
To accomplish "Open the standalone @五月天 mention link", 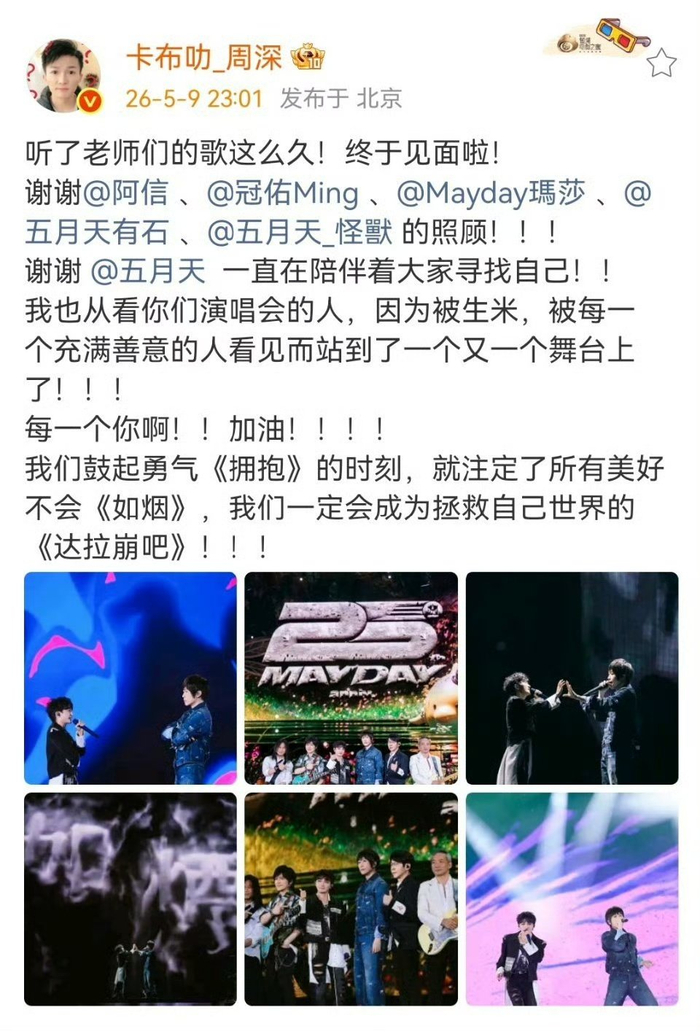I will coord(148,271).
